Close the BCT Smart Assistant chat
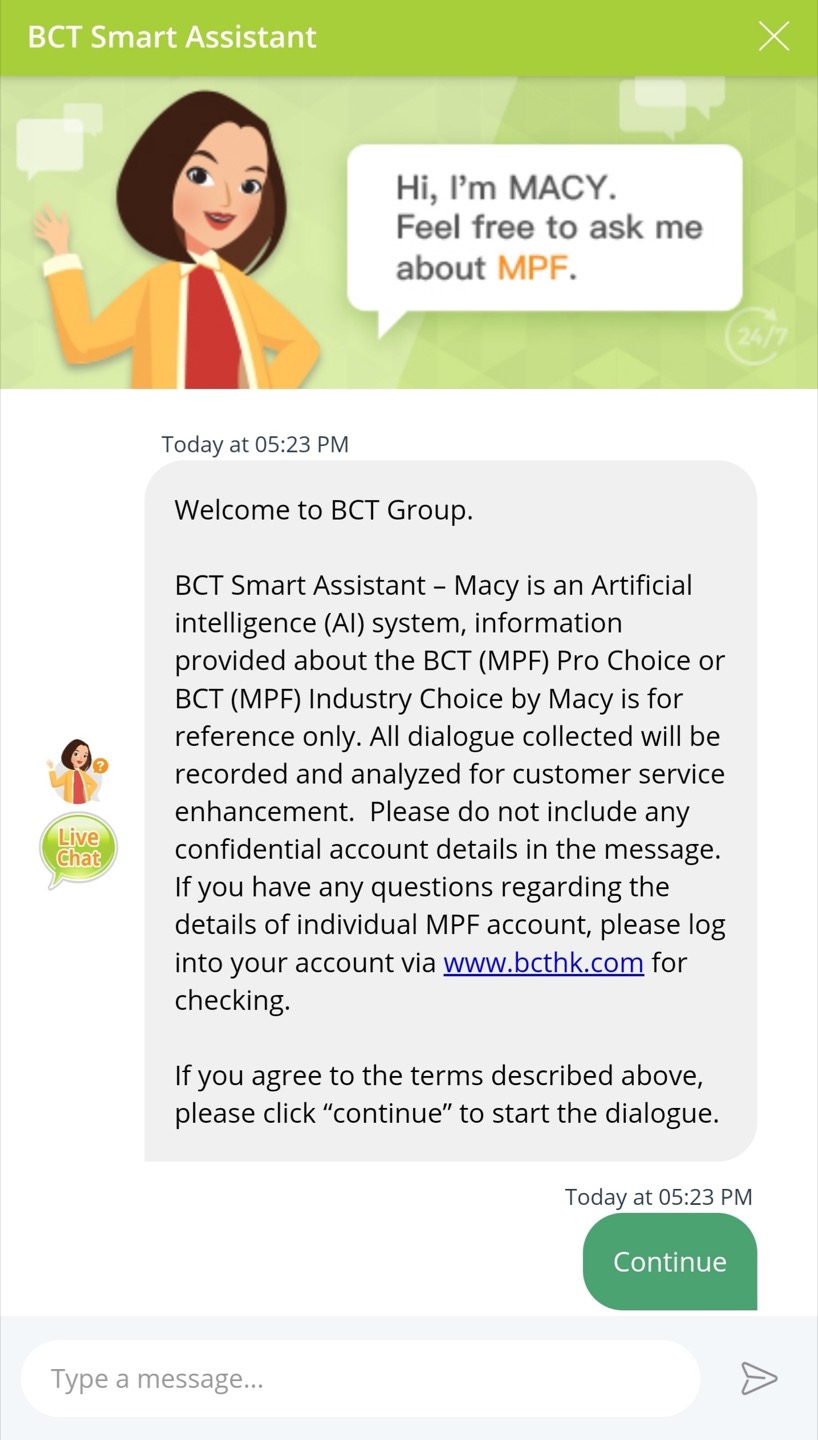This screenshot has height=1440, width=818. pyautogui.click(x=773, y=37)
